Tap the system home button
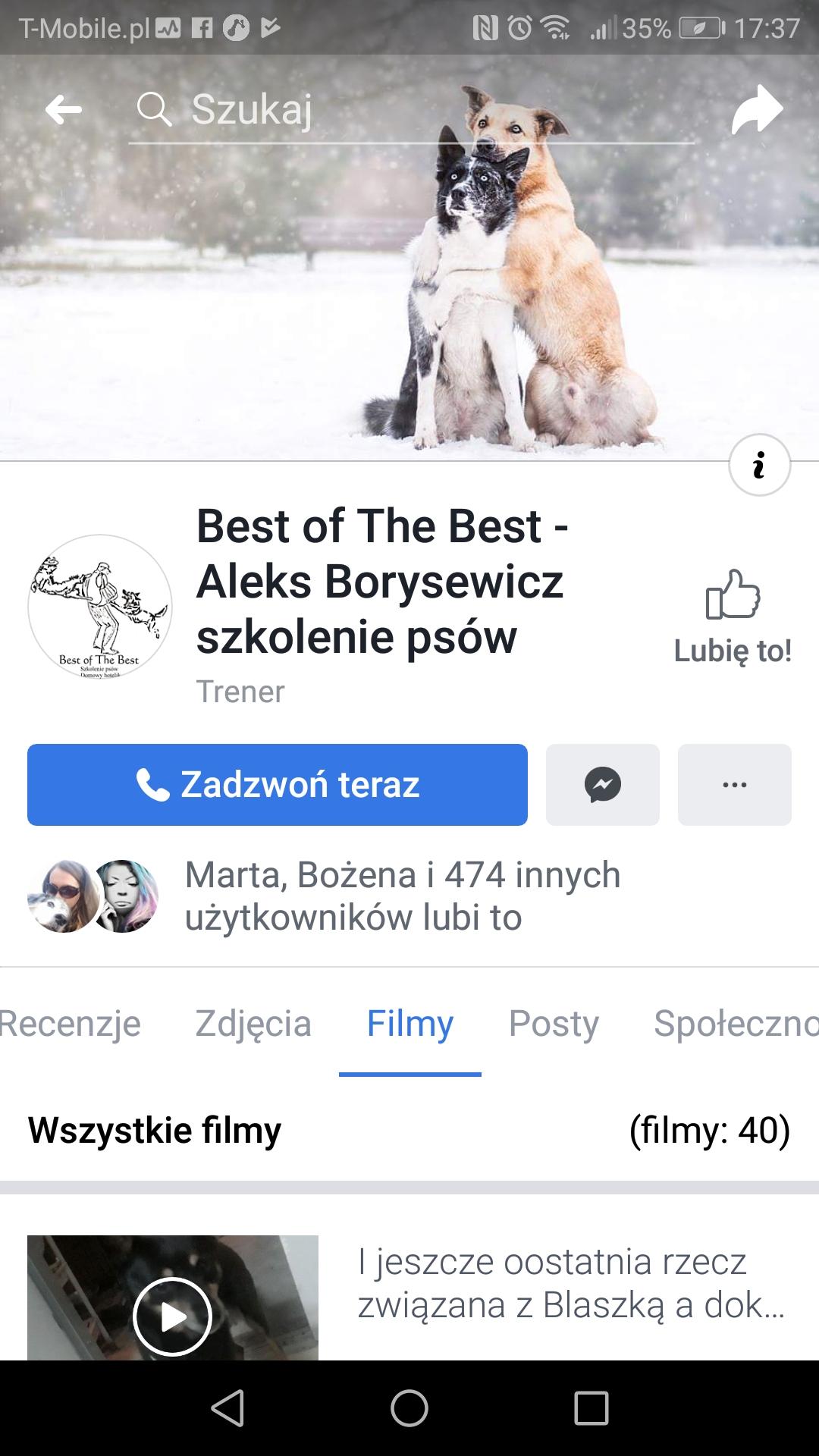Image resolution: width=819 pixels, height=1456 pixels. click(409, 1408)
